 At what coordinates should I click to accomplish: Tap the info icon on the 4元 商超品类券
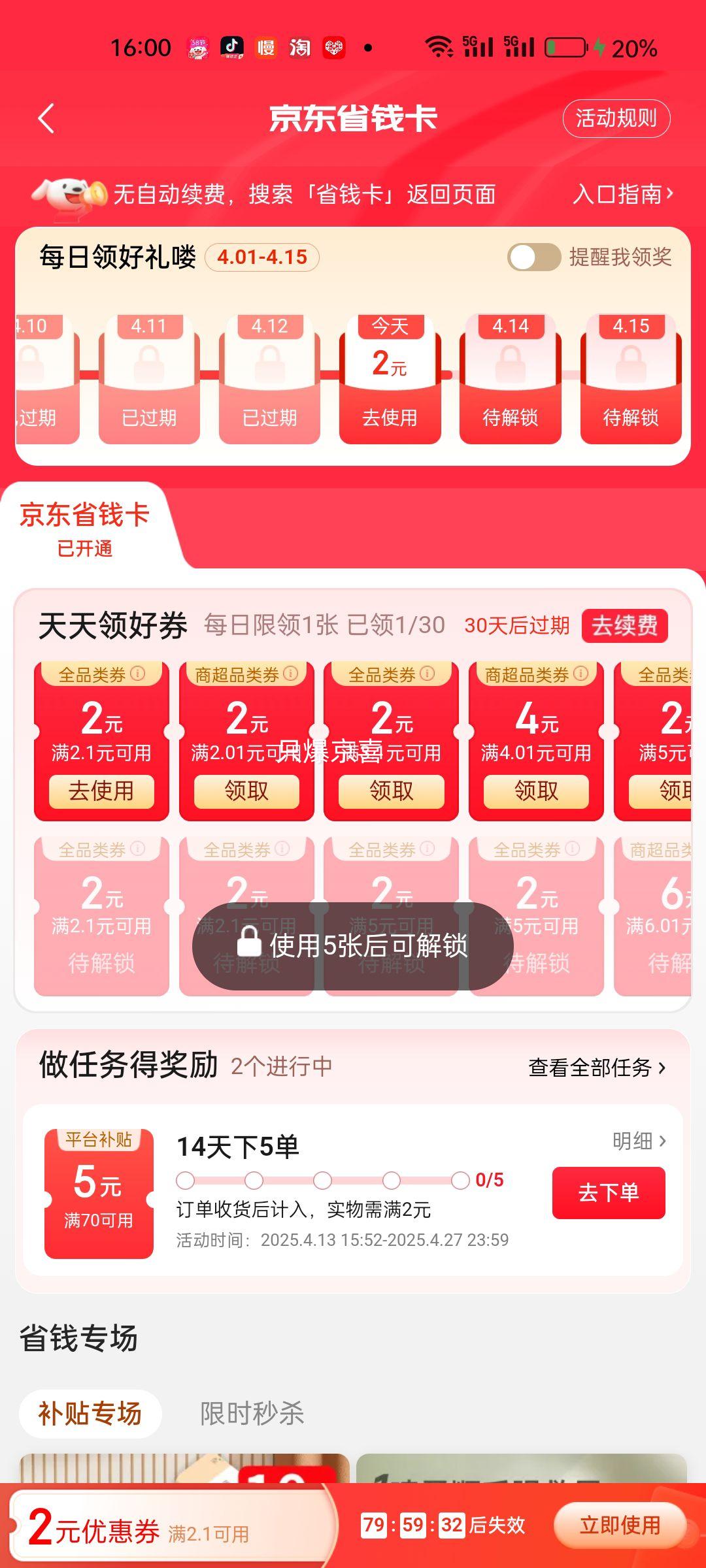tap(580, 672)
